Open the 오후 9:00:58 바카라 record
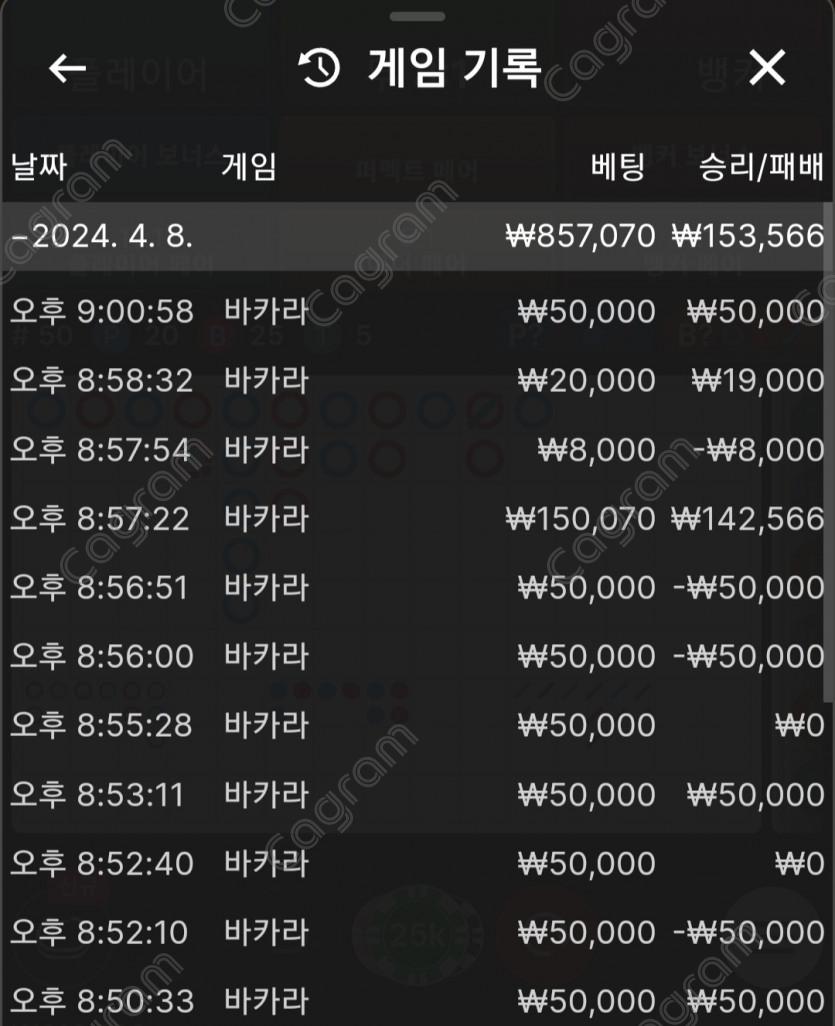 tap(415, 311)
